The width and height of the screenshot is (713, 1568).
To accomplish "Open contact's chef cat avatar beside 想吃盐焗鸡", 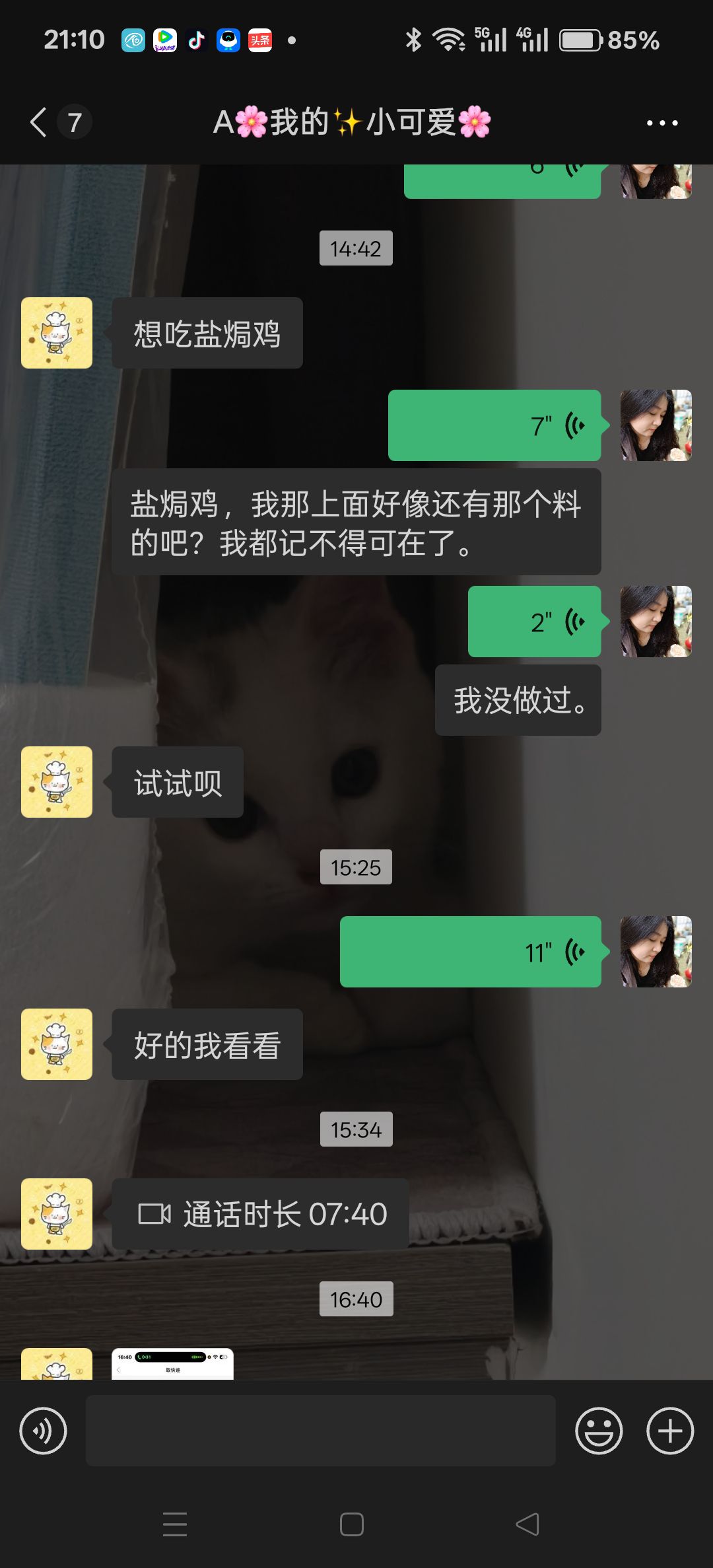I will pyautogui.click(x=57, y=333).
